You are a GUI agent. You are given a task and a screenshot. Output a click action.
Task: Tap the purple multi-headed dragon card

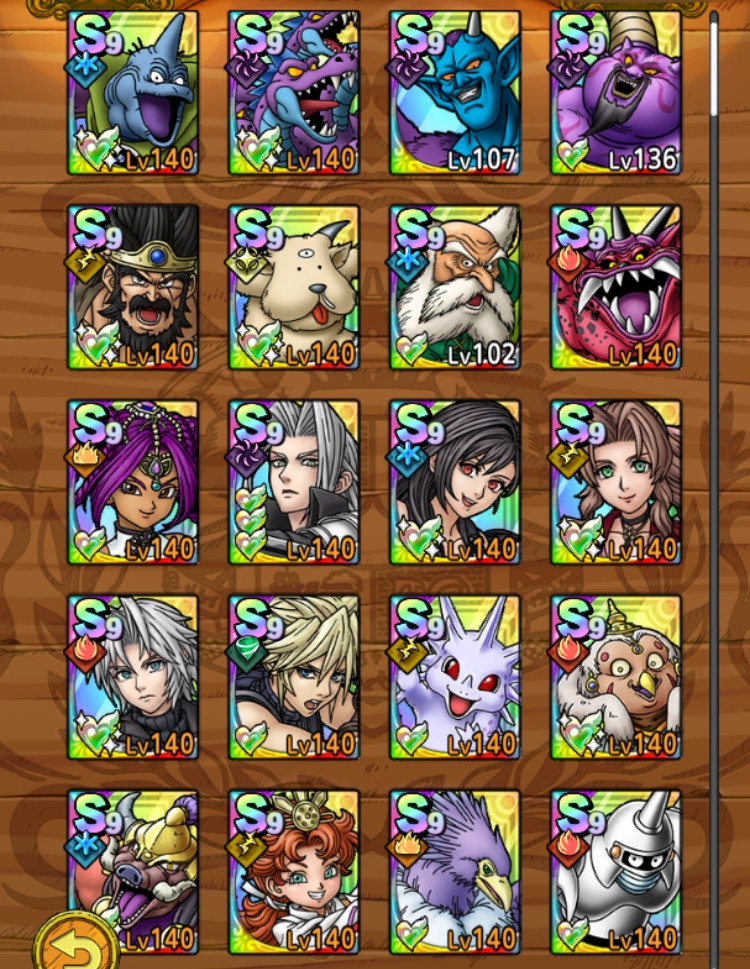[294, 92]
